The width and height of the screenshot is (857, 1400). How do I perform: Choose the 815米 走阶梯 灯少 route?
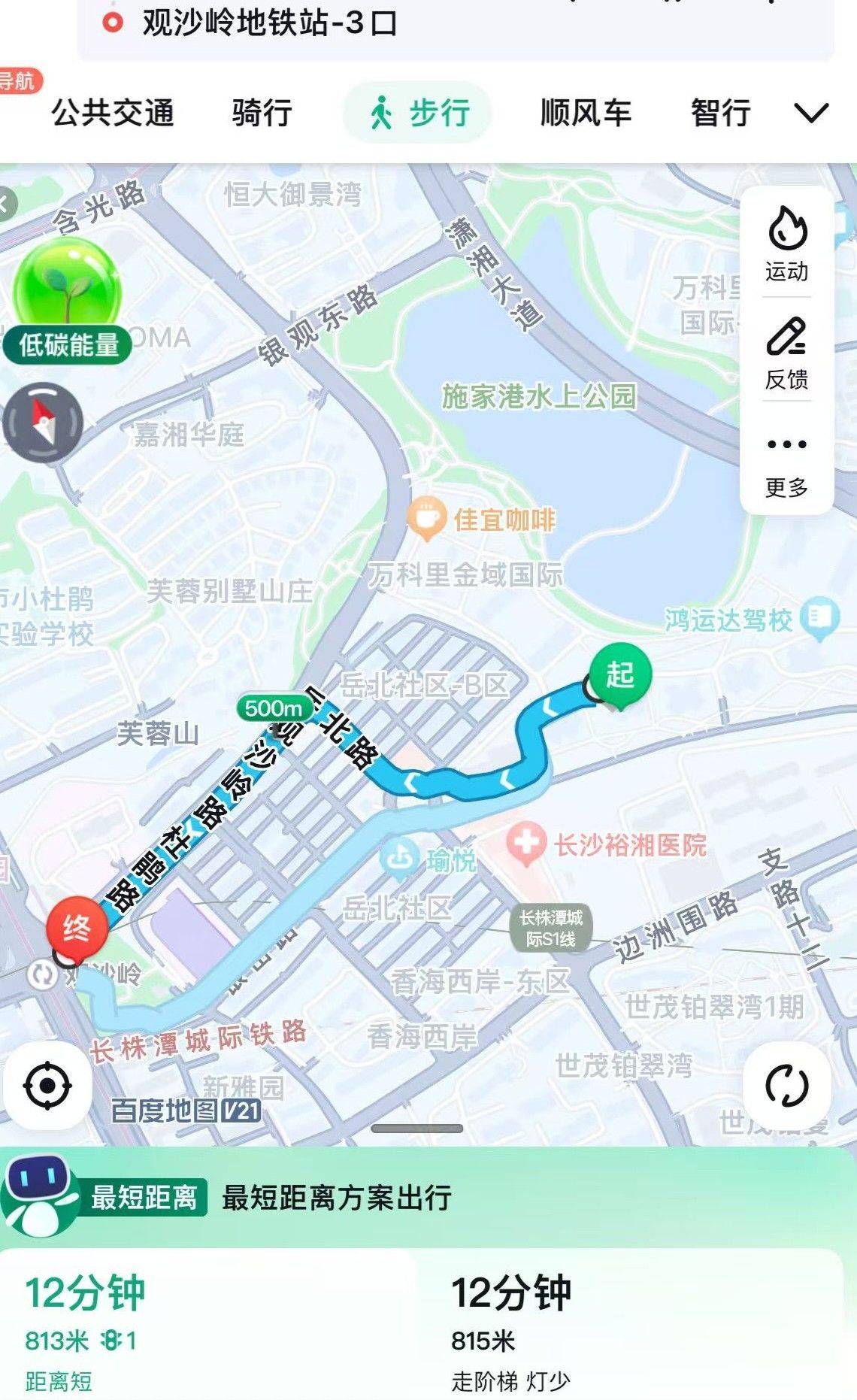(631, 1327)
